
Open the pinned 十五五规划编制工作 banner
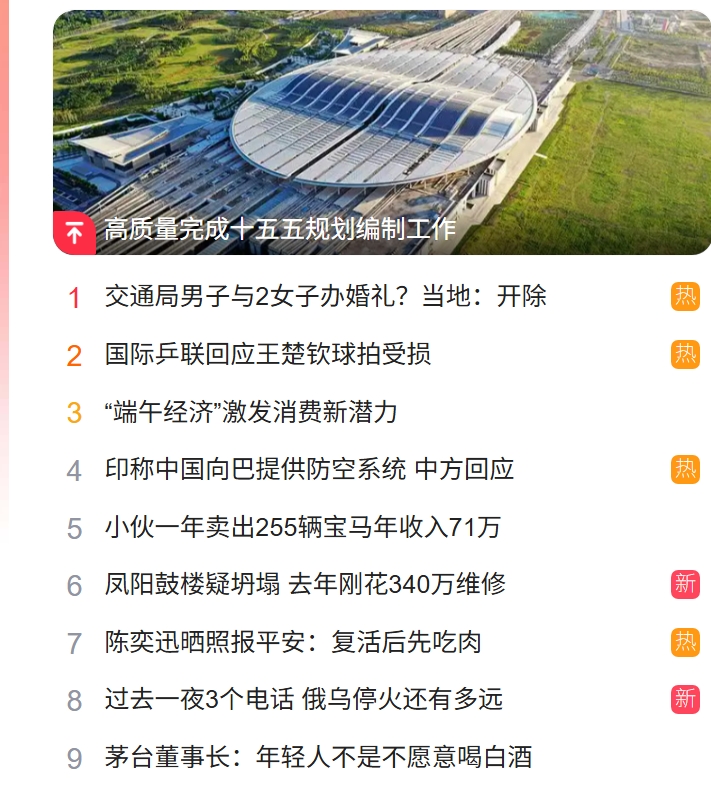[x=280, y=230]
